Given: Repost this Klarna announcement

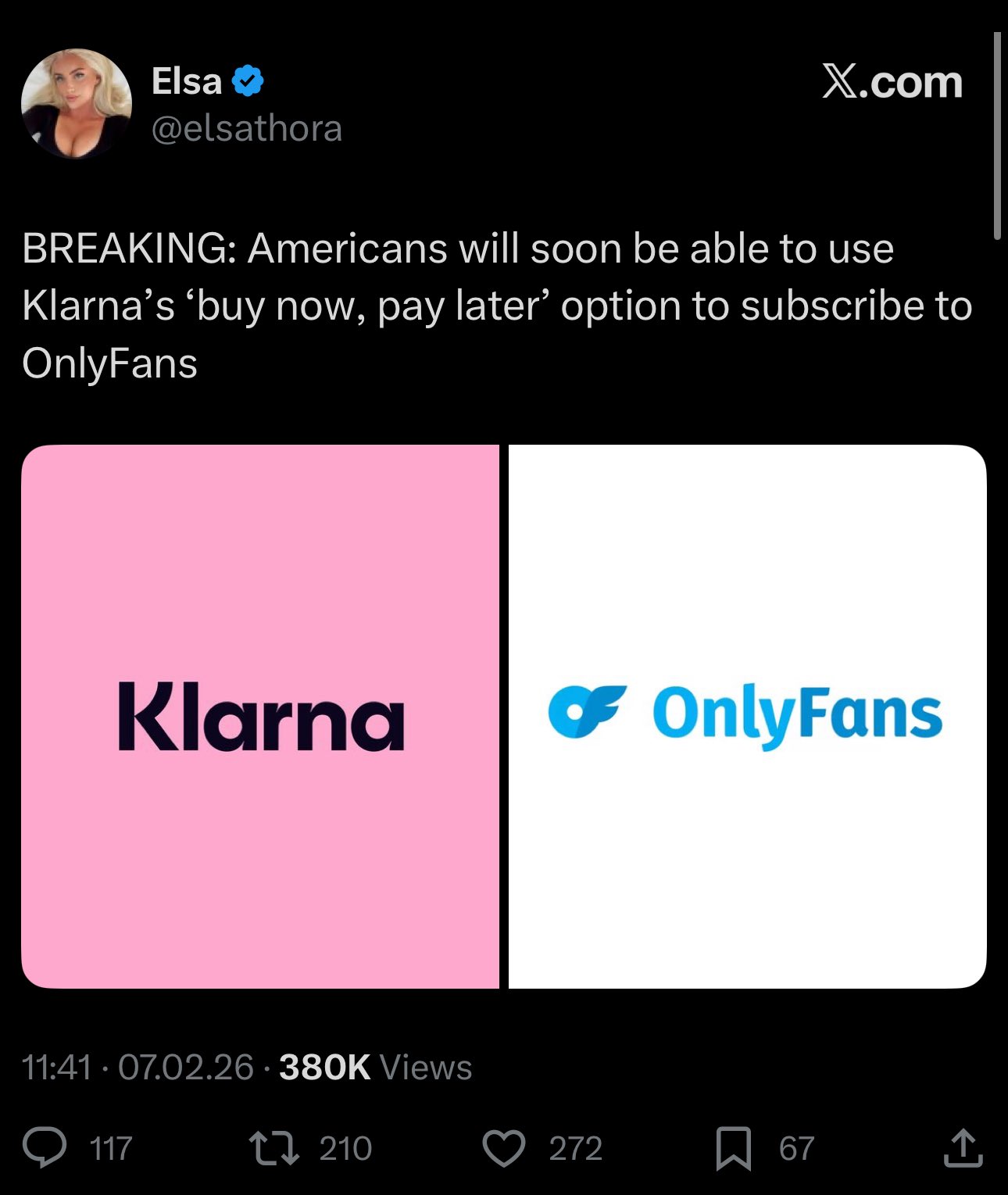Looking at the screenshot, I should click(273, 1147).
